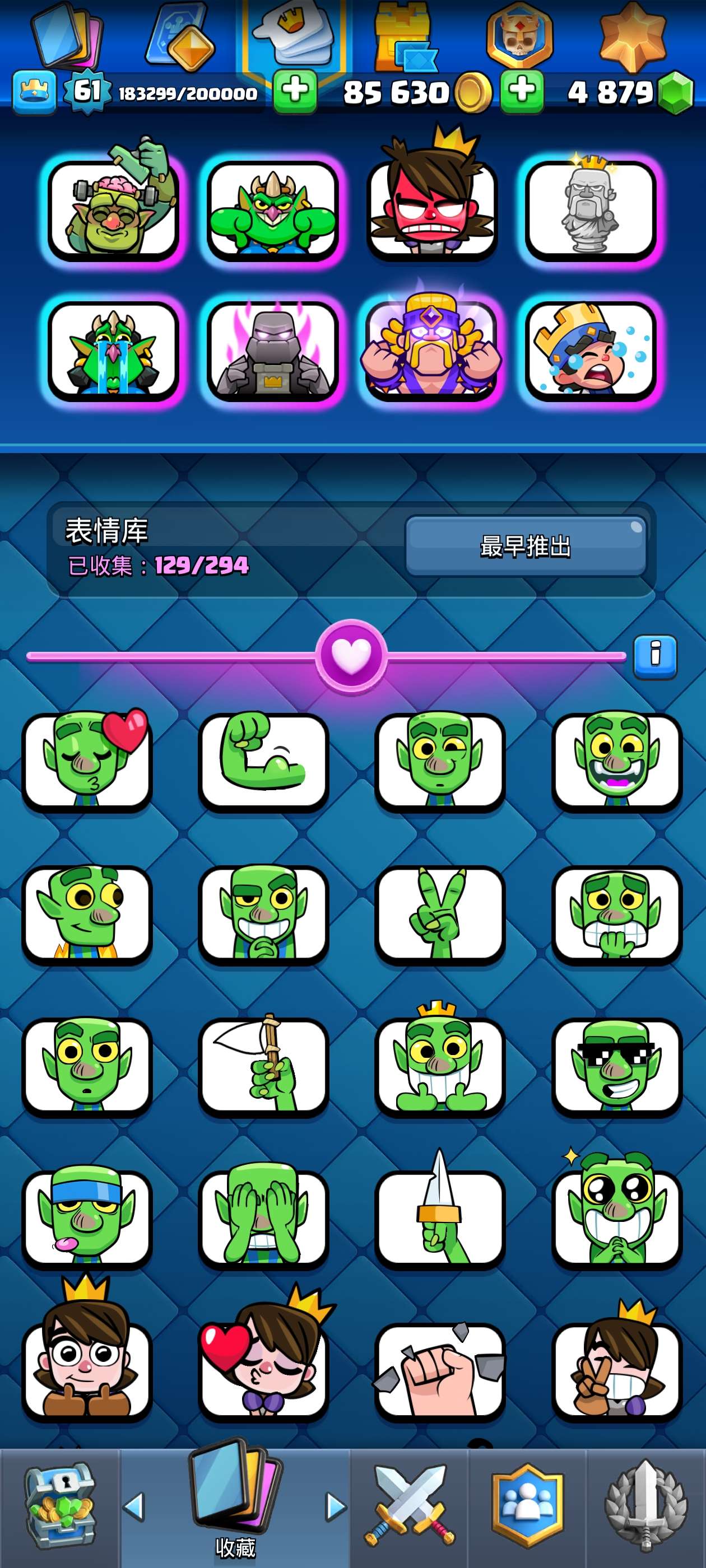Change sort order via 最早推出 button
Screen dimensions: 706x1568
click(525, 546)
